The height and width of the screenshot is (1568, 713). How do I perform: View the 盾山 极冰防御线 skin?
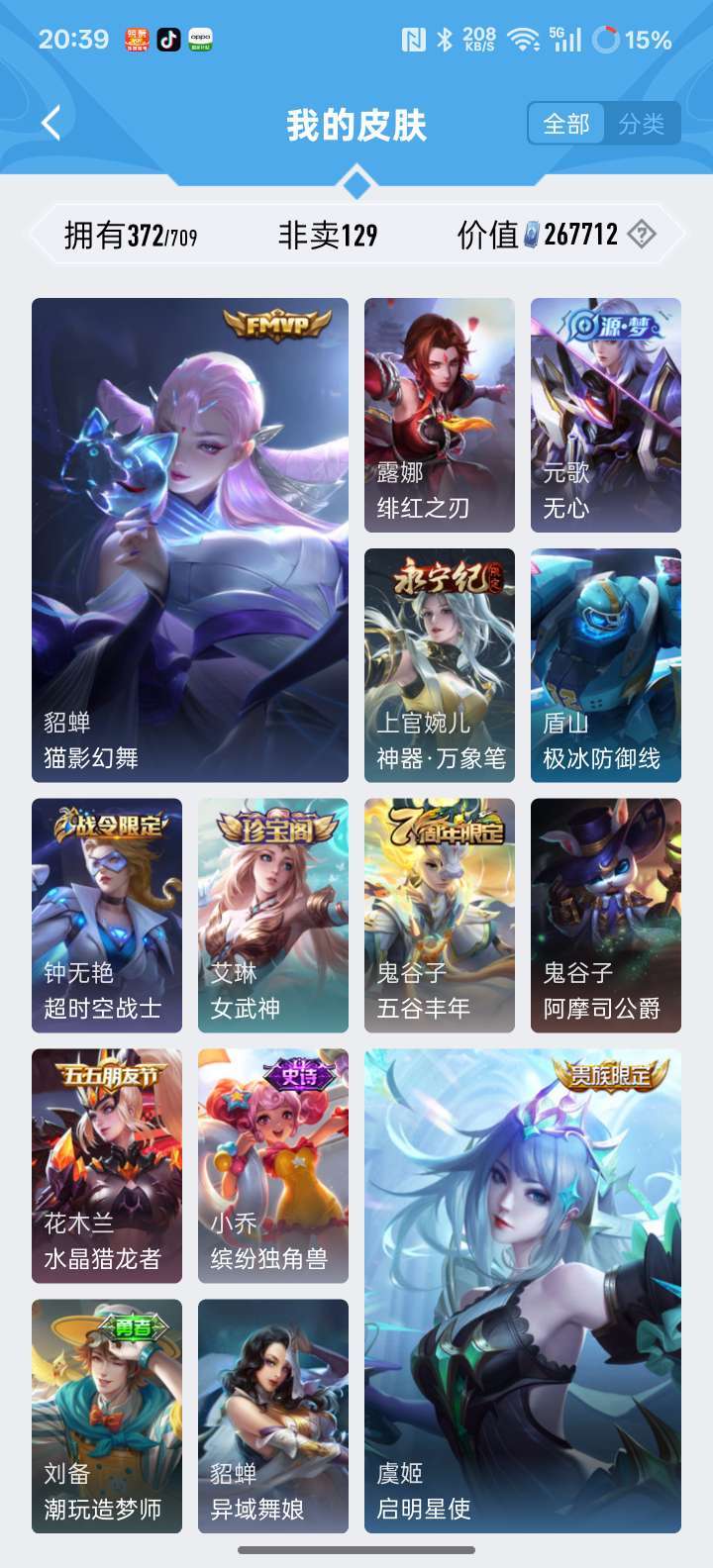pyautogui.click(x=606, y=665)
